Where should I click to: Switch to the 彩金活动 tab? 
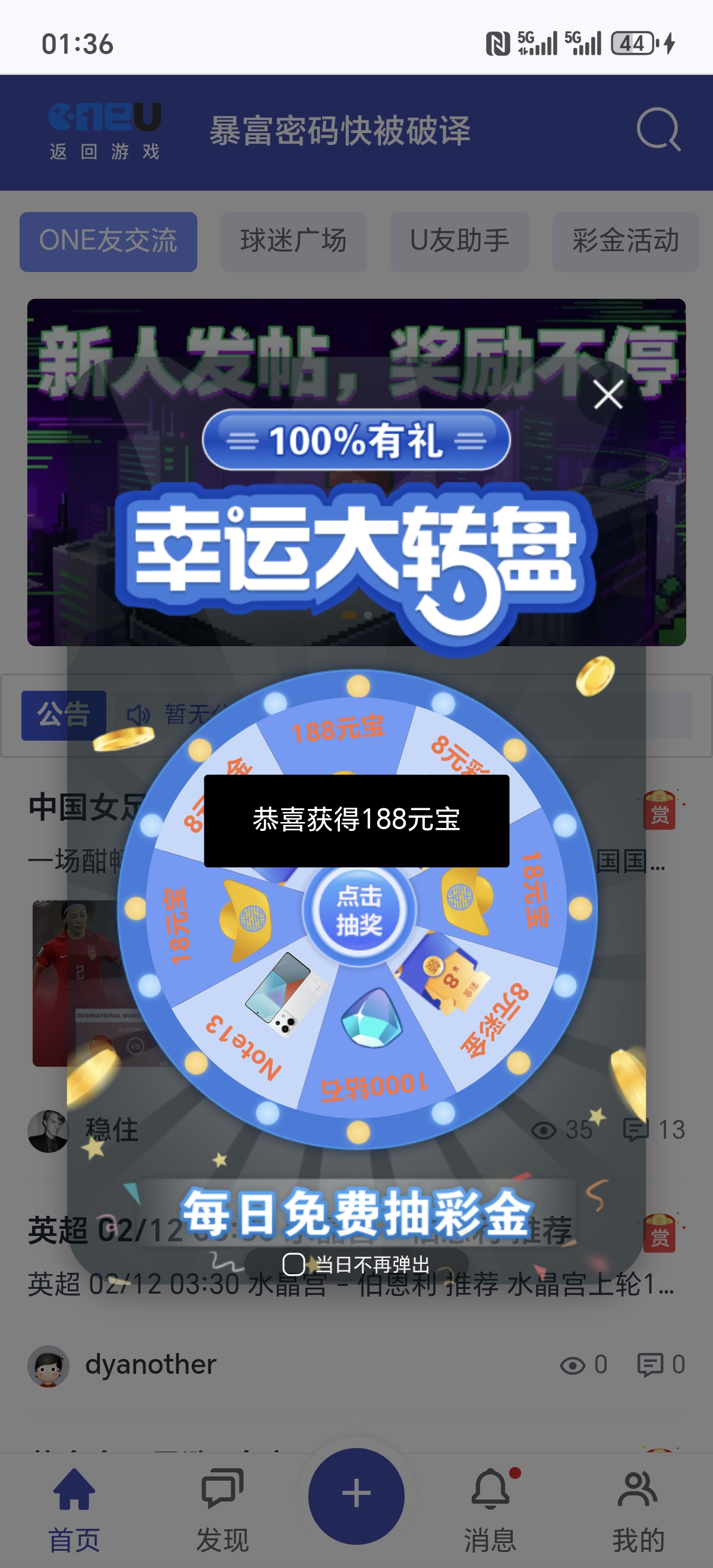pos(626,241)
